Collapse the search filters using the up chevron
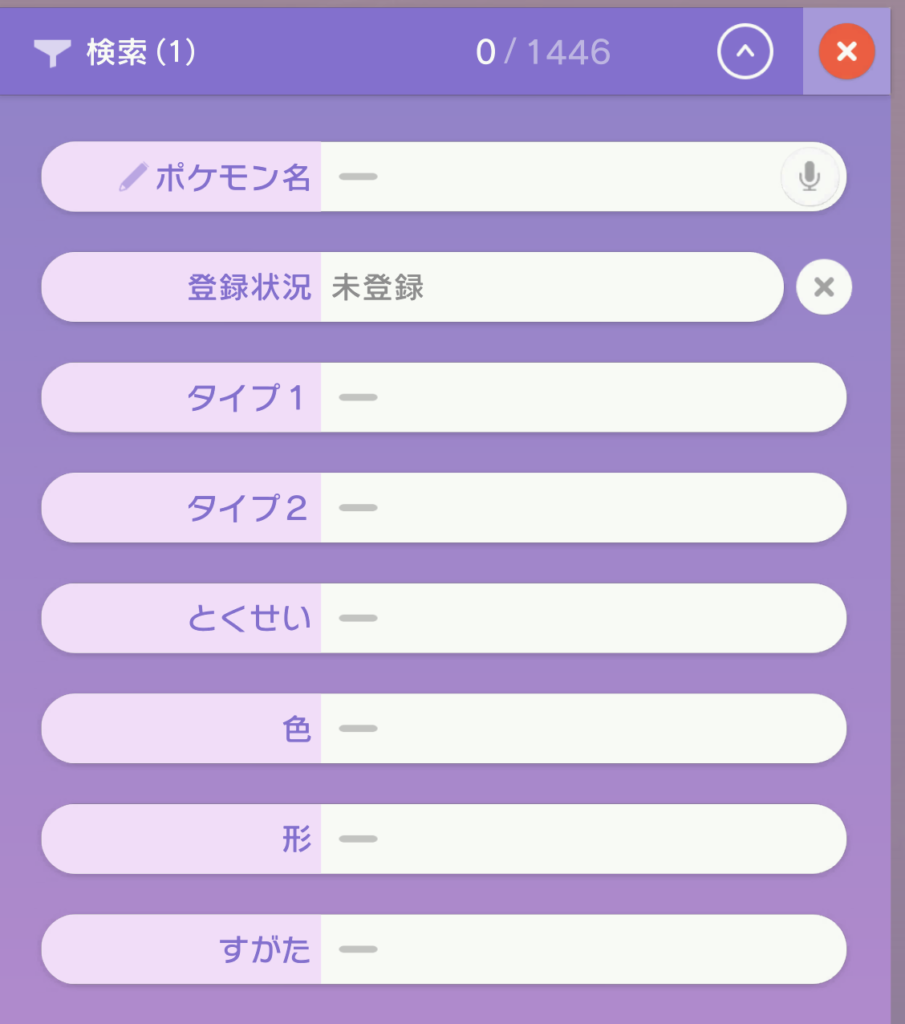Viewport: 905px width, 1024px height. point(745,51)
